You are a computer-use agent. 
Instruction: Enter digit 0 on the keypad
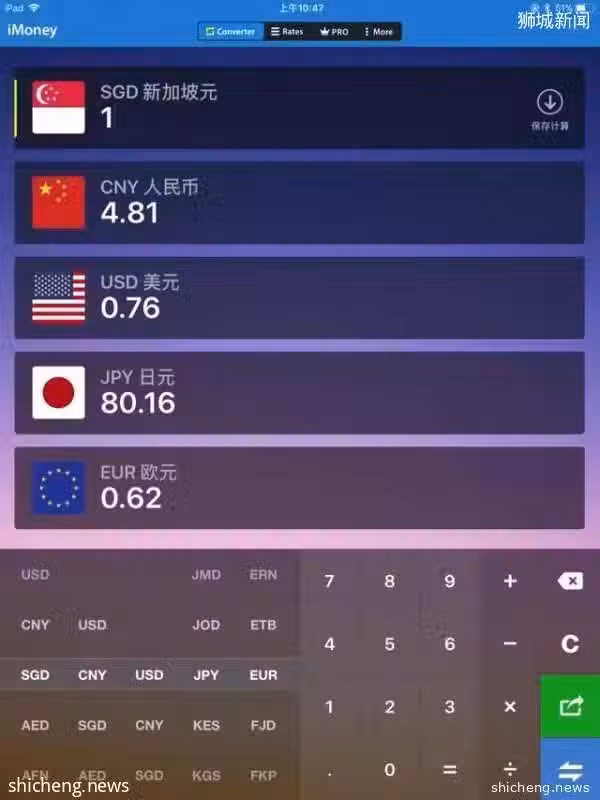[390, 770]
